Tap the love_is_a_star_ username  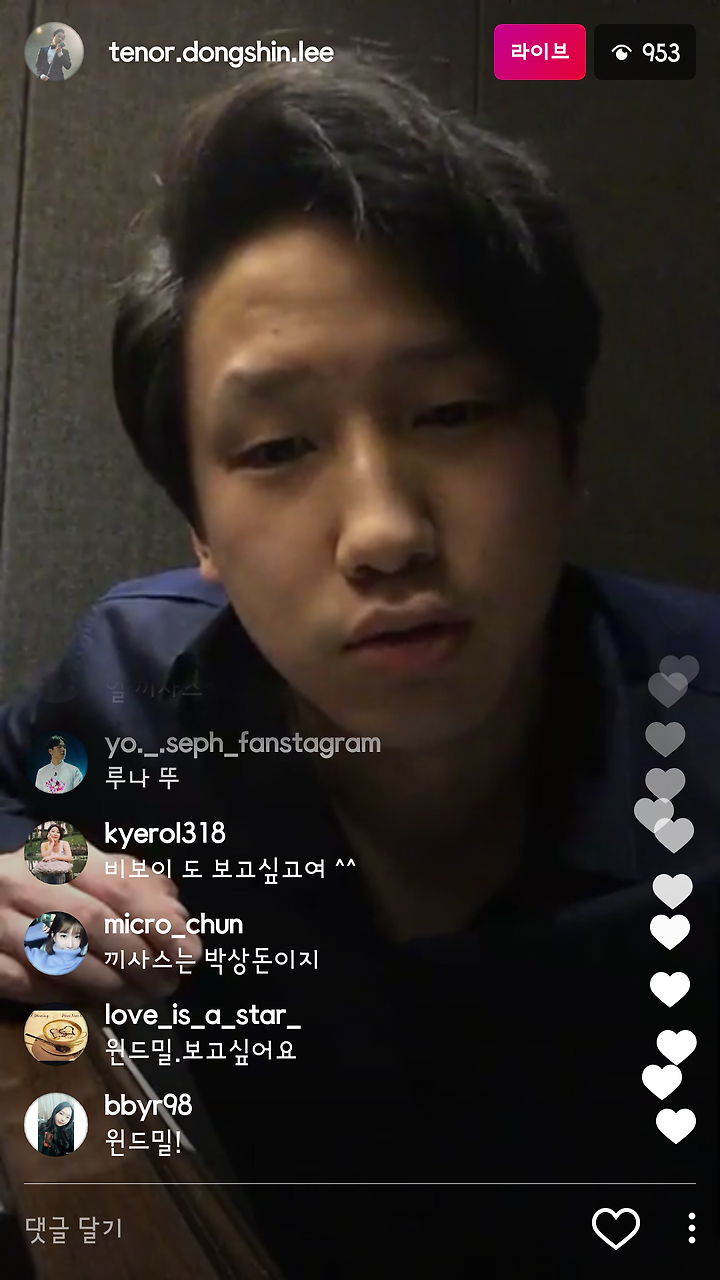pos(202,1016)
